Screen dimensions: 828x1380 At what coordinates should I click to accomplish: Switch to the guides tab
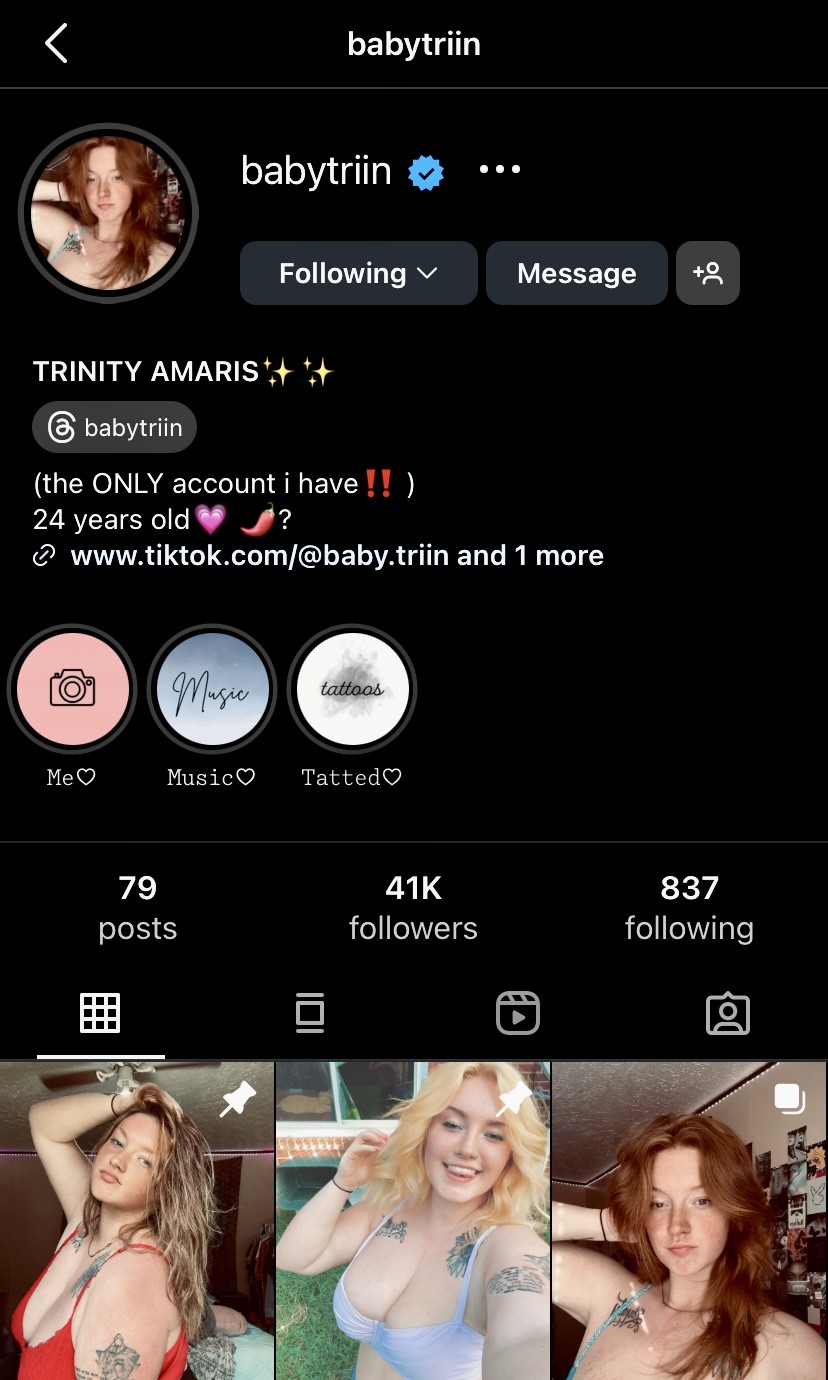coord(310,1013)
